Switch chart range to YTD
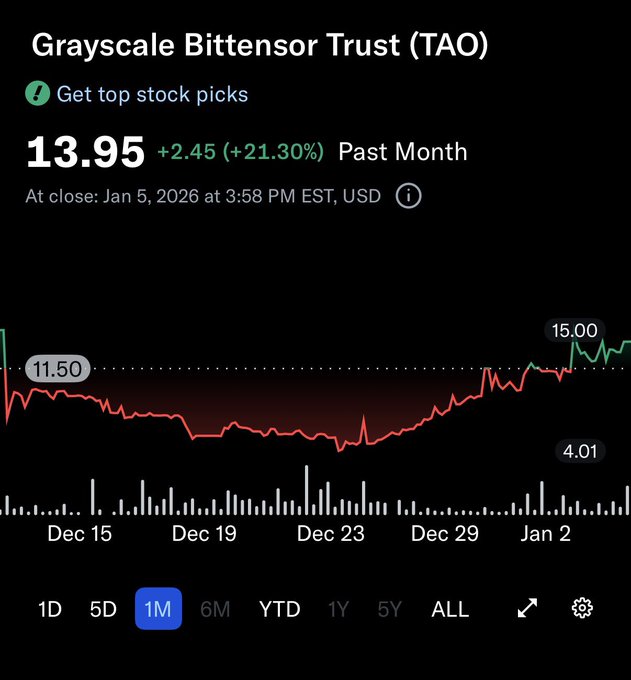Image resolution: width=631 pixels, height=680 pixels. pyautogui.click(x=279, y=609)
